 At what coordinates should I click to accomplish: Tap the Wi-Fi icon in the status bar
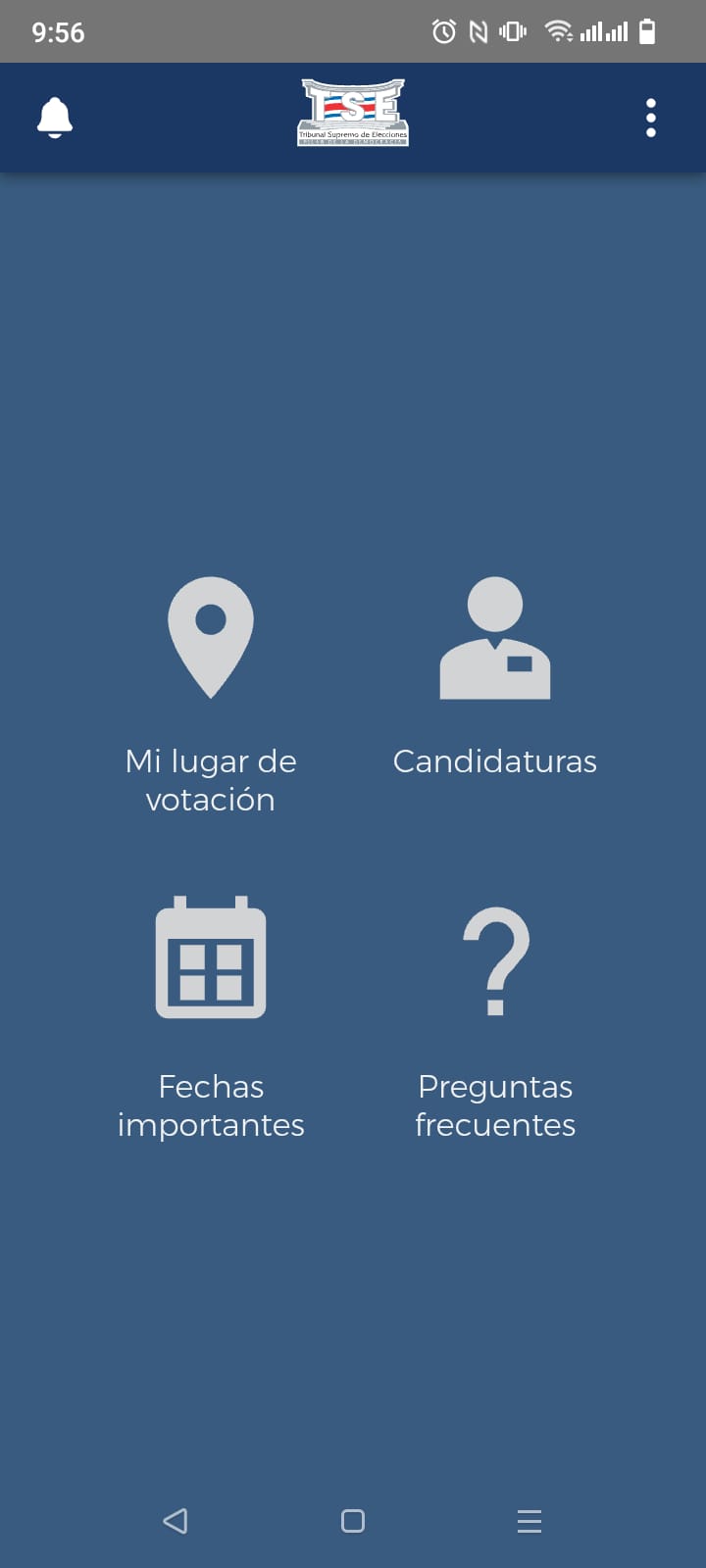click(x=559, y=31)
